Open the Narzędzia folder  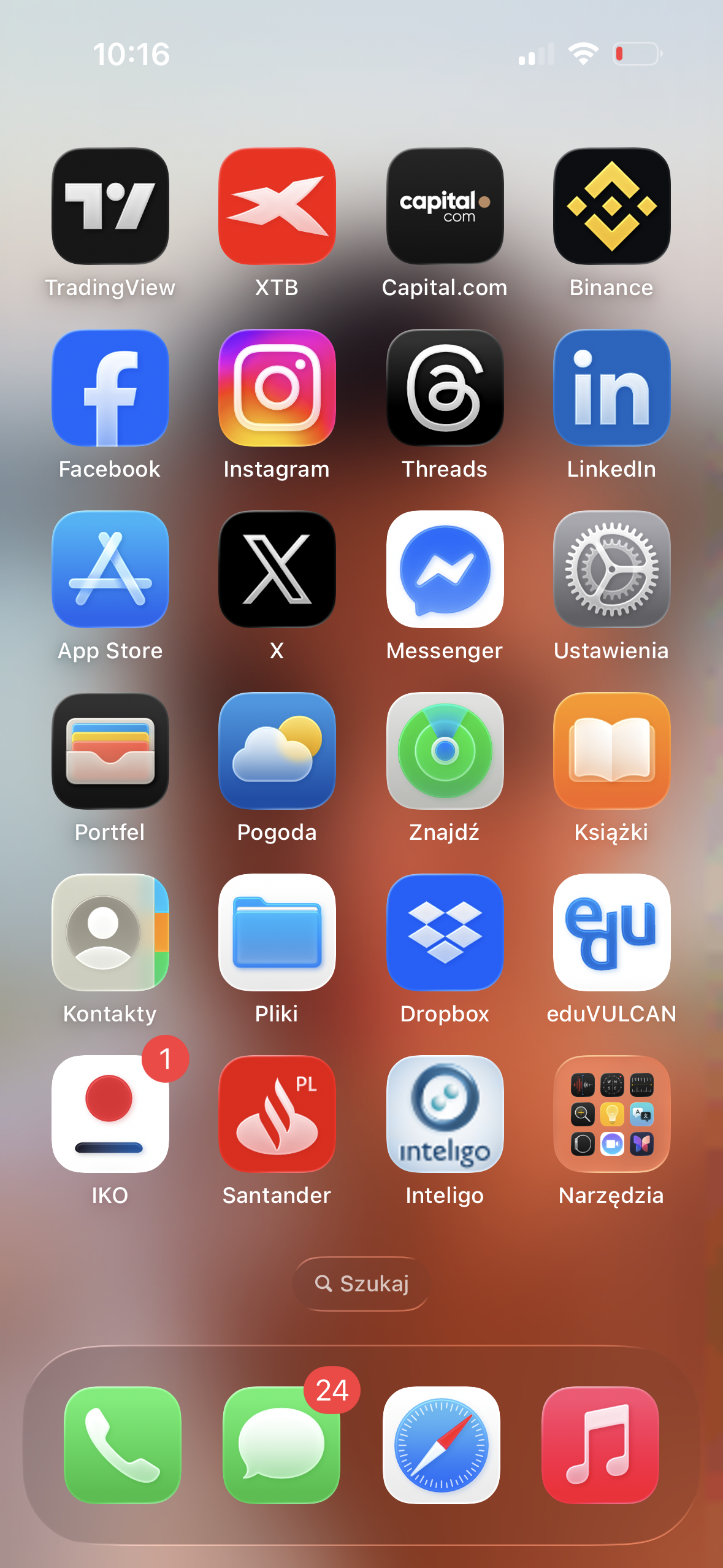[x=611, y=1114]
